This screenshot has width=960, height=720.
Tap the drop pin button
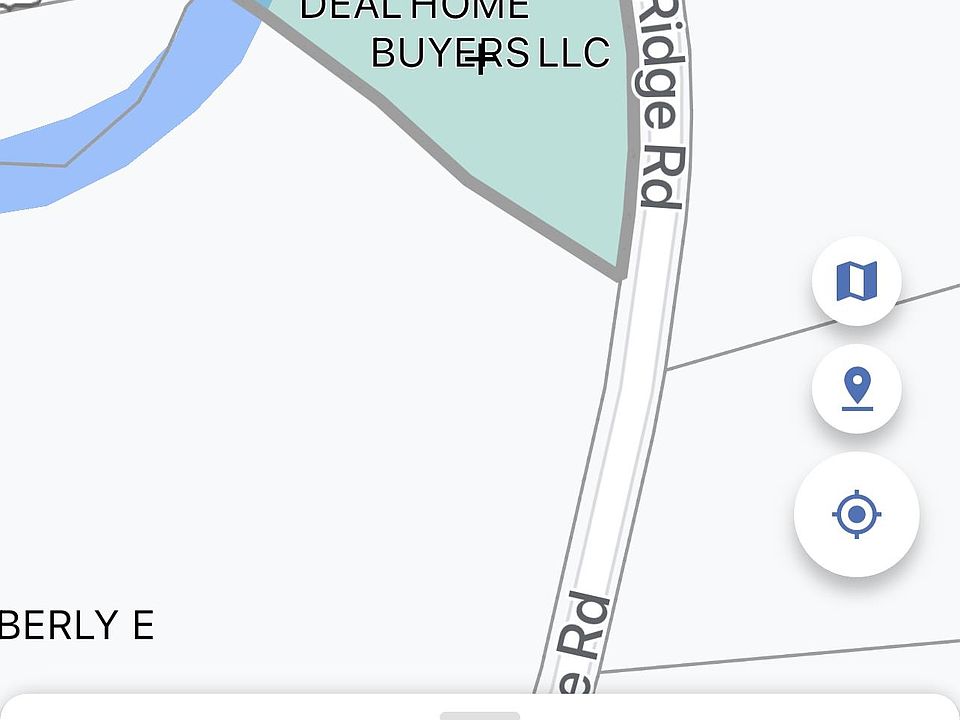[x=857, y=388]
